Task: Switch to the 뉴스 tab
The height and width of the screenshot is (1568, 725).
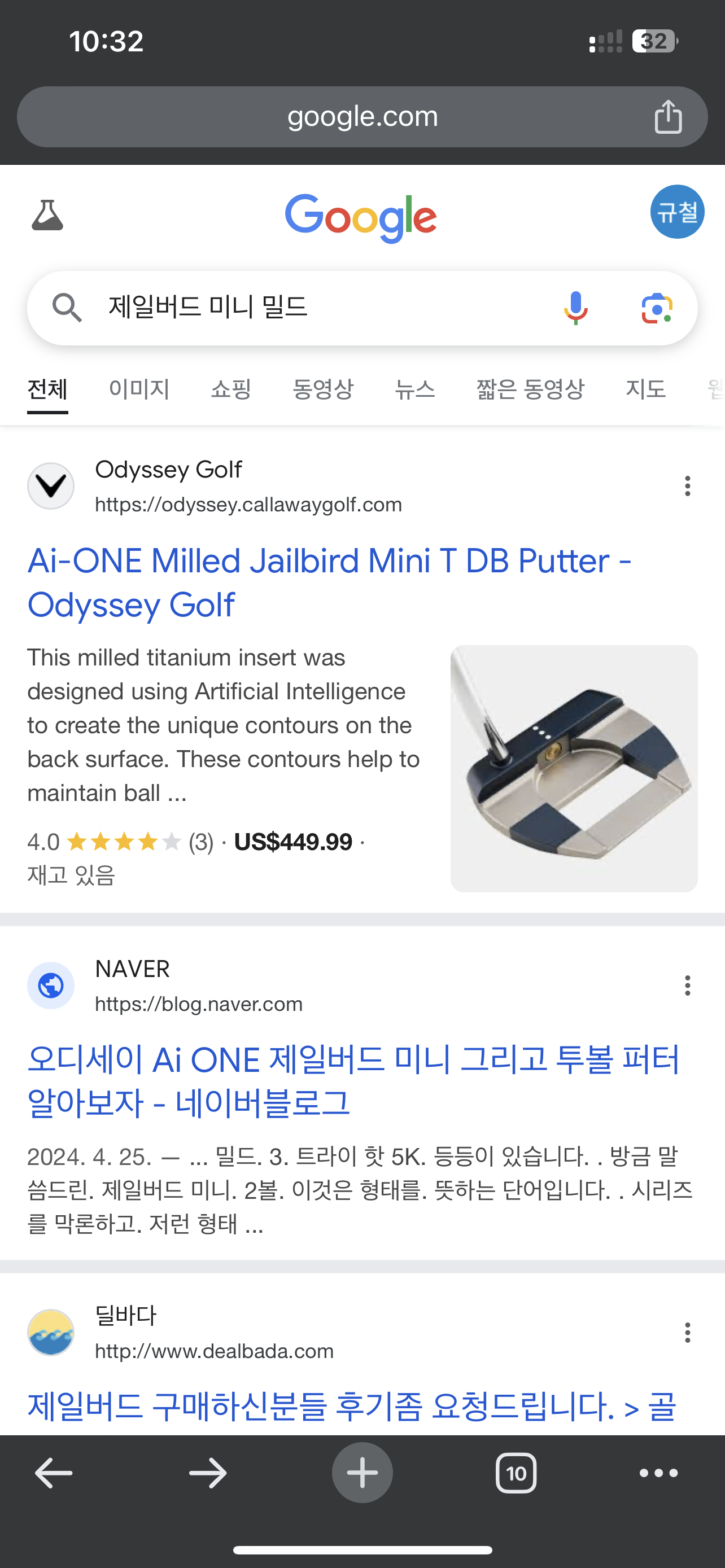Action: point(415,389)
